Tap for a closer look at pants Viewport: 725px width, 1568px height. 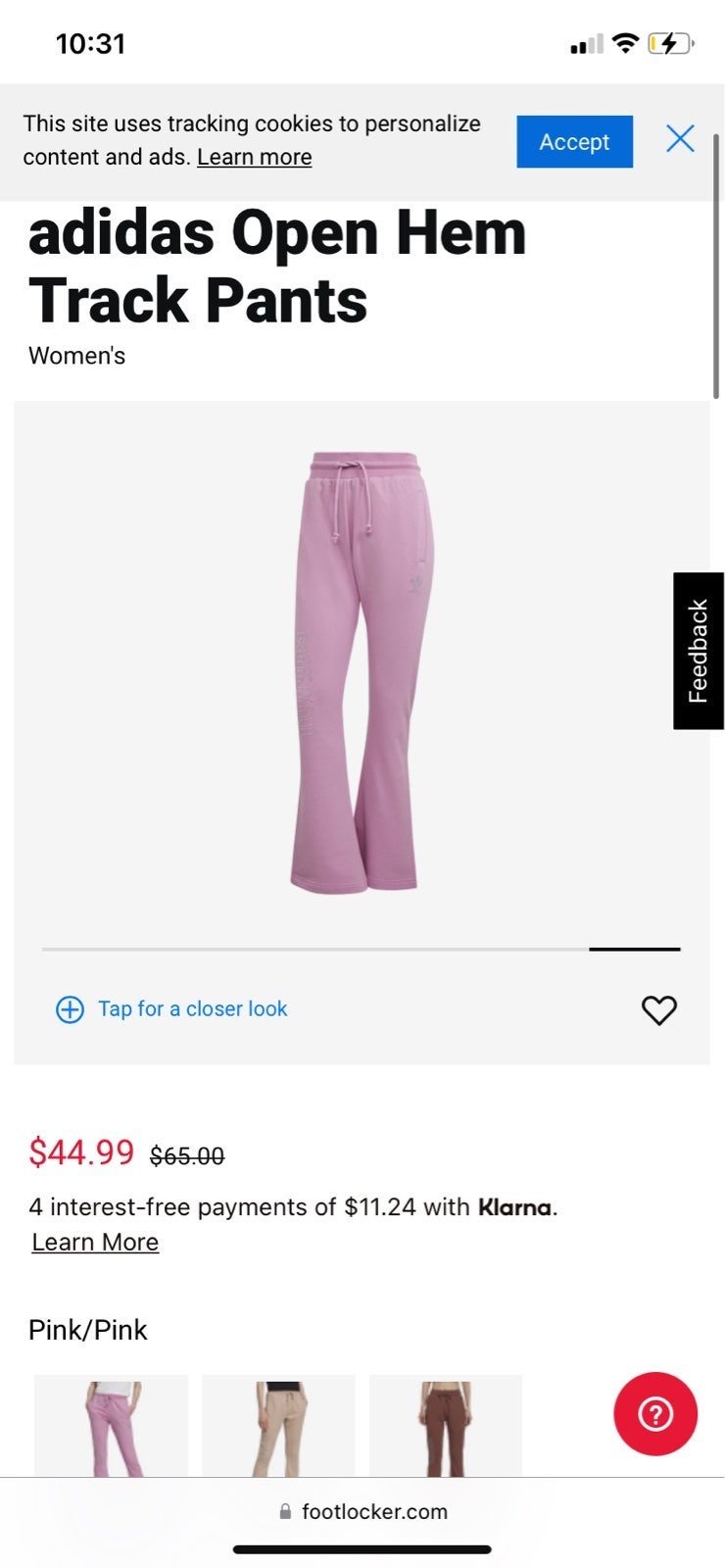171,1008
